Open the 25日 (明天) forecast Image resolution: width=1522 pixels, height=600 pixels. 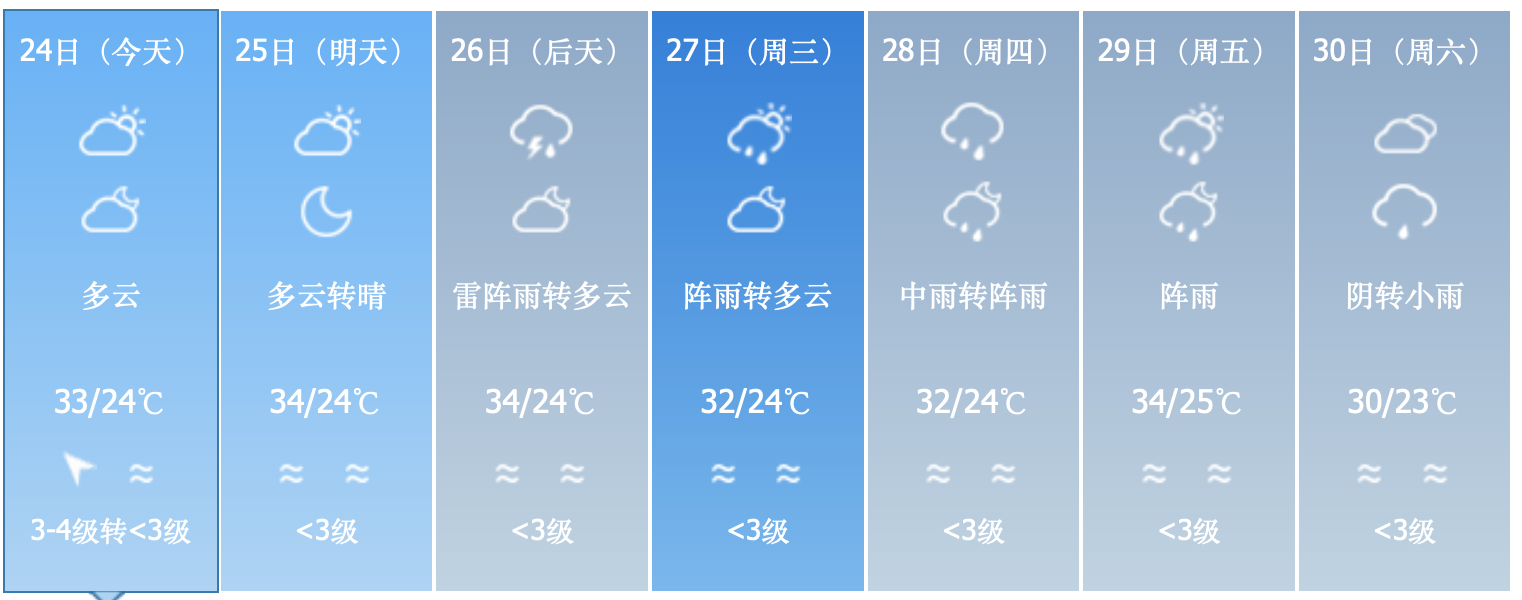click(326, 300)
